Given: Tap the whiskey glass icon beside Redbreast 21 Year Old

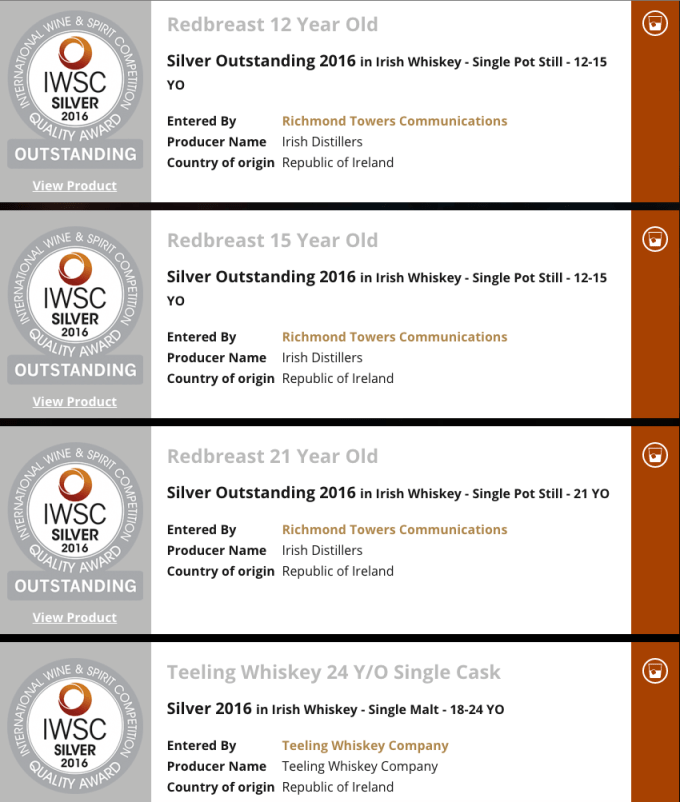Looking at the screenshot, I should (x=655, y=455).
